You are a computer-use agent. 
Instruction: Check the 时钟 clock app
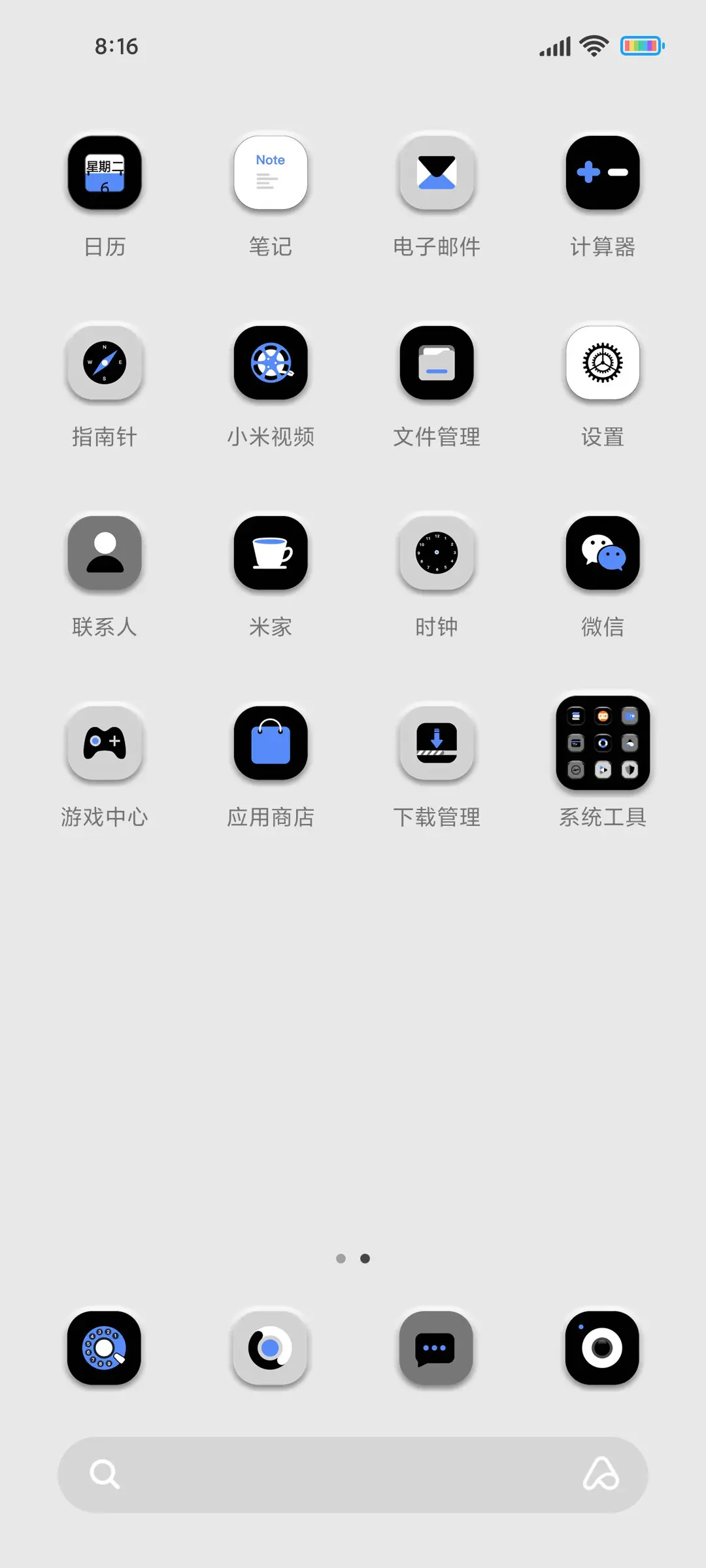pyautogui.click(x=437, y=553)
